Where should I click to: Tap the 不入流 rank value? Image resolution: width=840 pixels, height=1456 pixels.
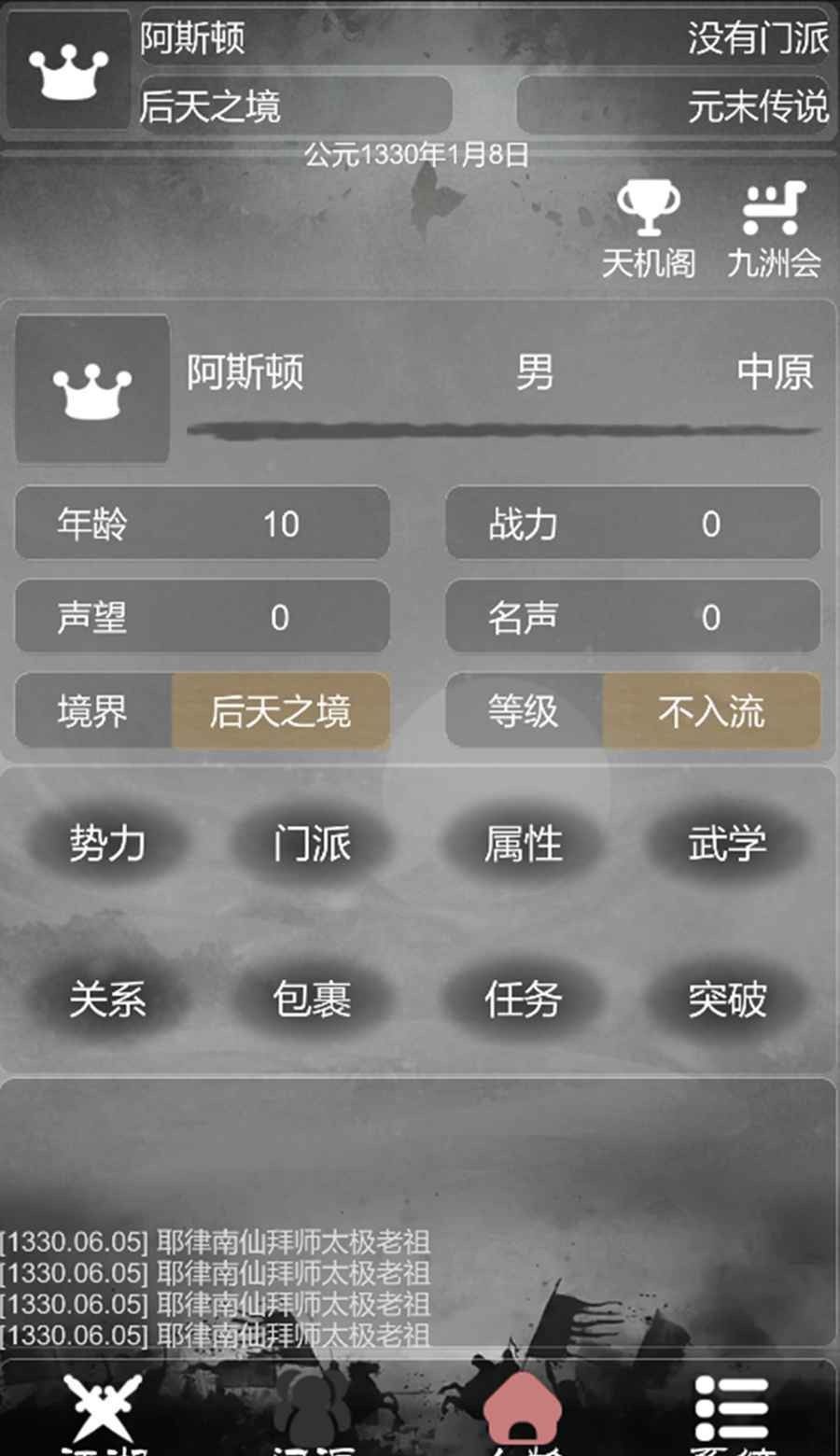[x=711, y=711]
